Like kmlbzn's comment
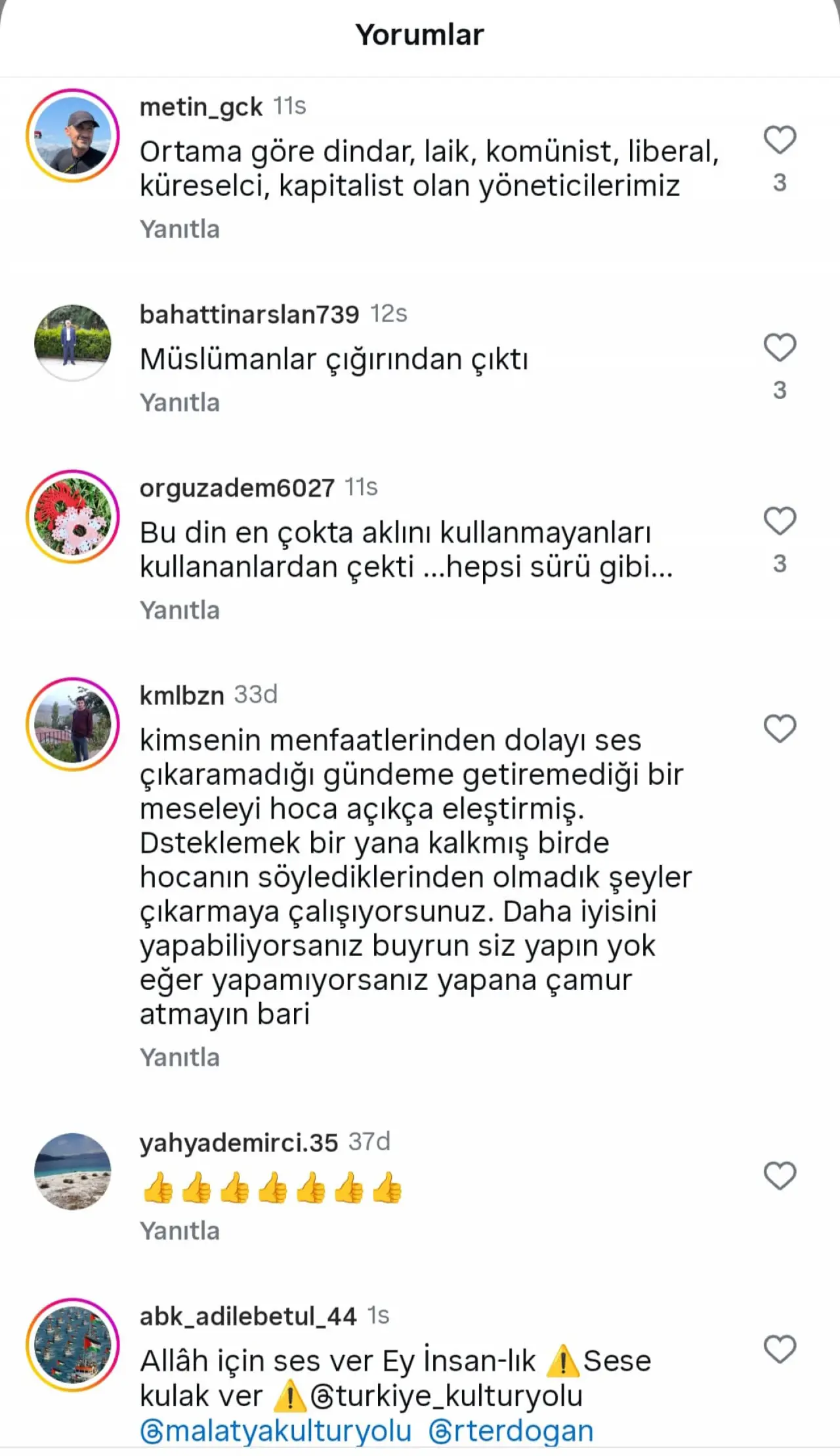The image size is (840, 1456). (780, 728)
